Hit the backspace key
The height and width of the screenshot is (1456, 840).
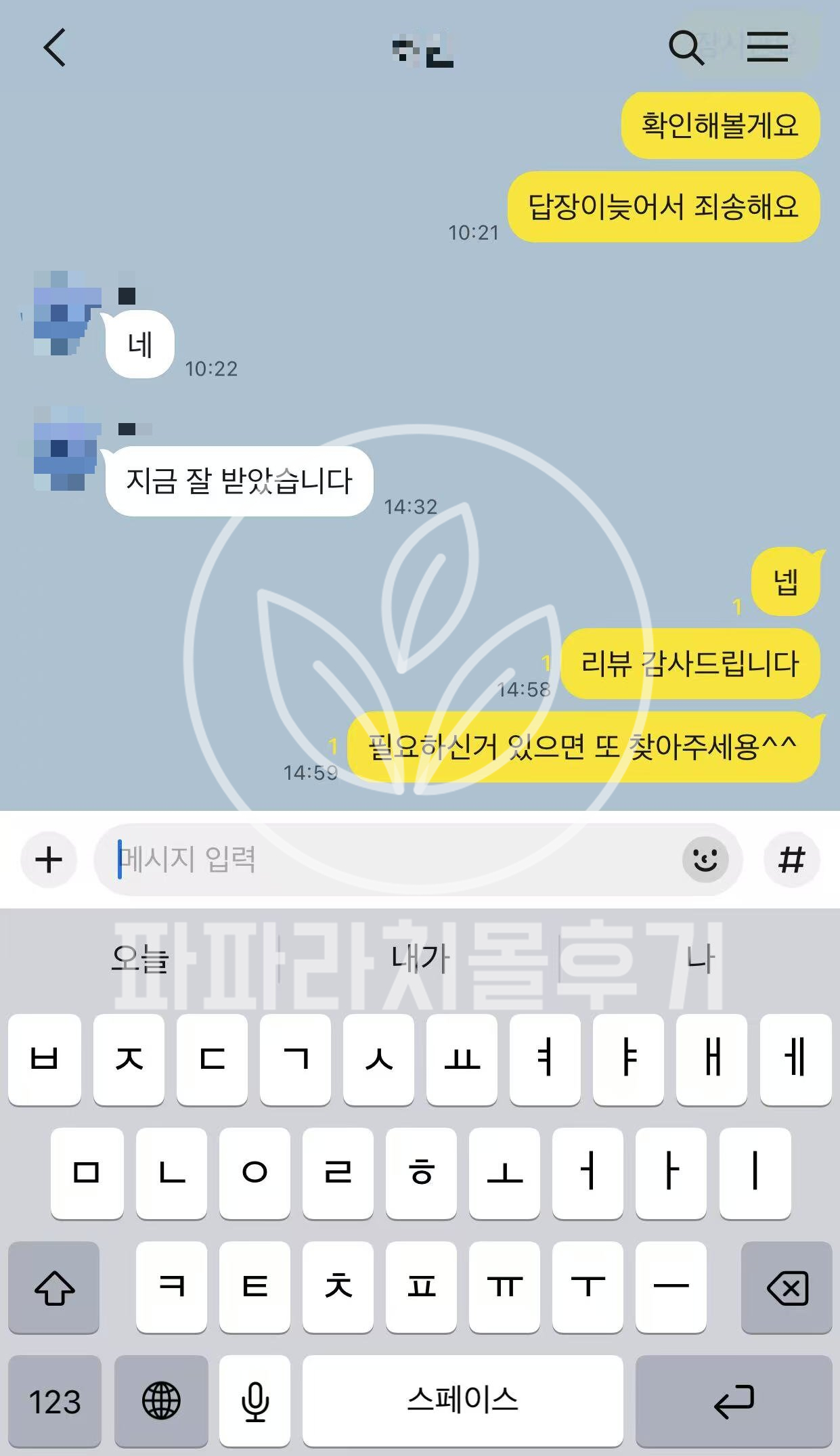pos(787,1287)
